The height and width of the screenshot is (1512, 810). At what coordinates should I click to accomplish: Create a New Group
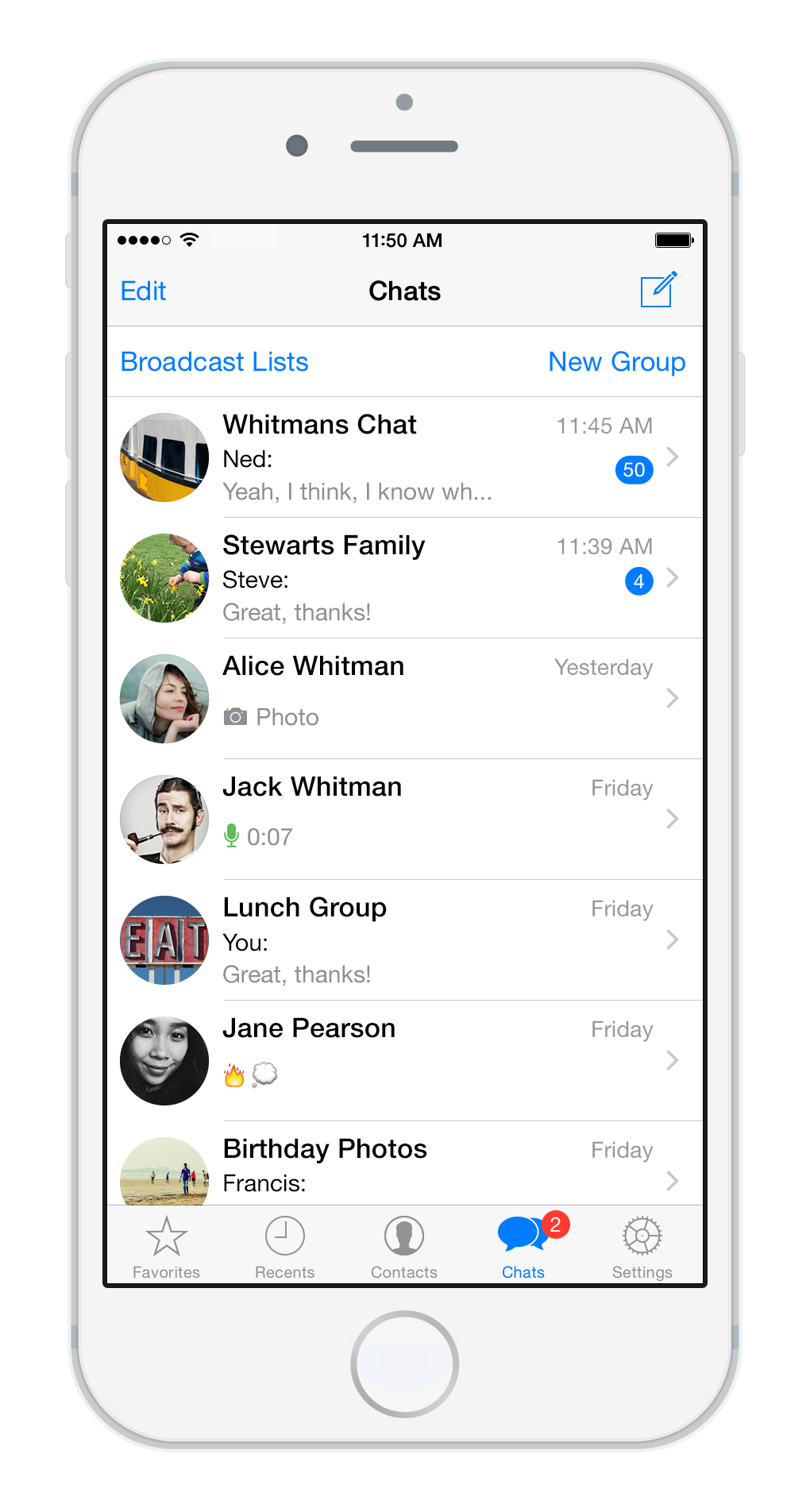[616, 362]
